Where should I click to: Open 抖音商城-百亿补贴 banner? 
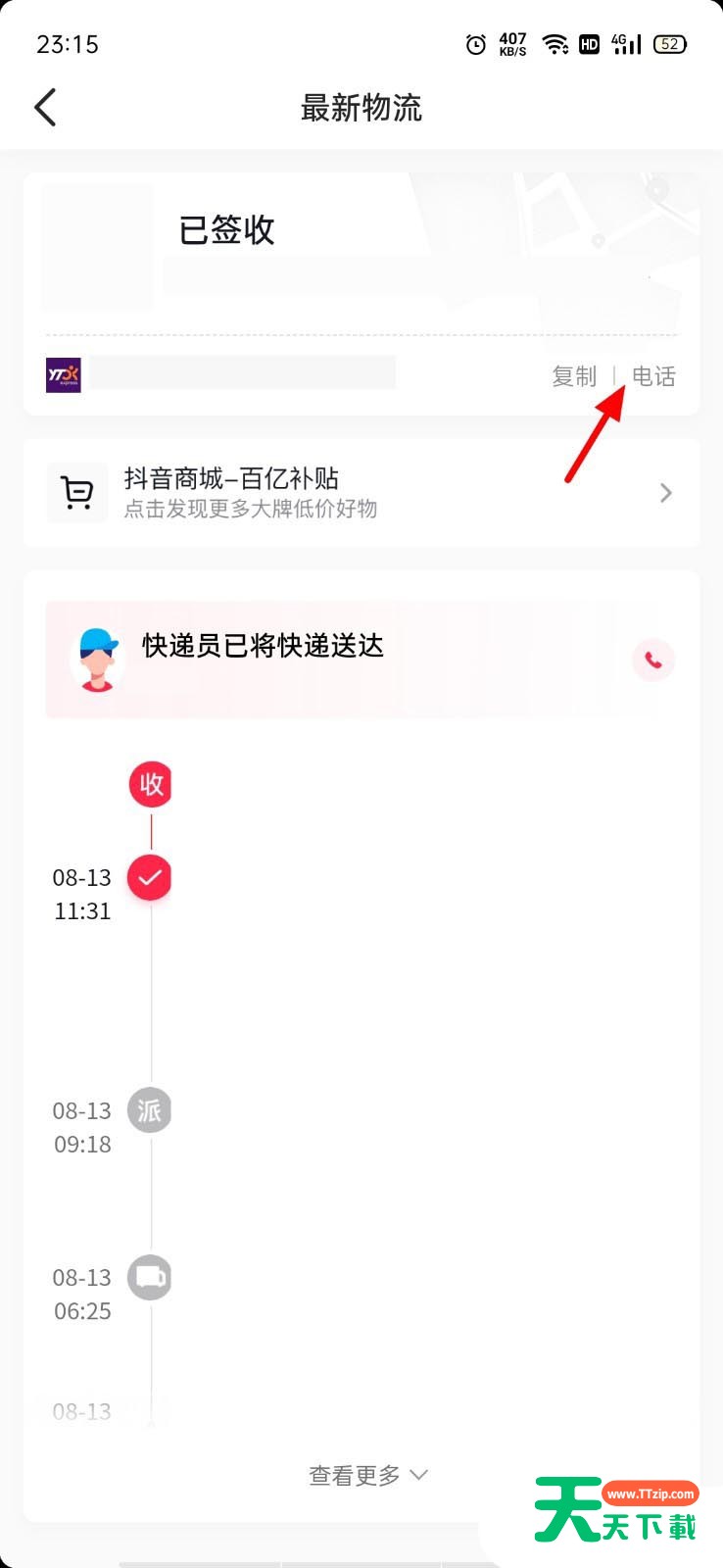point(361,492)
